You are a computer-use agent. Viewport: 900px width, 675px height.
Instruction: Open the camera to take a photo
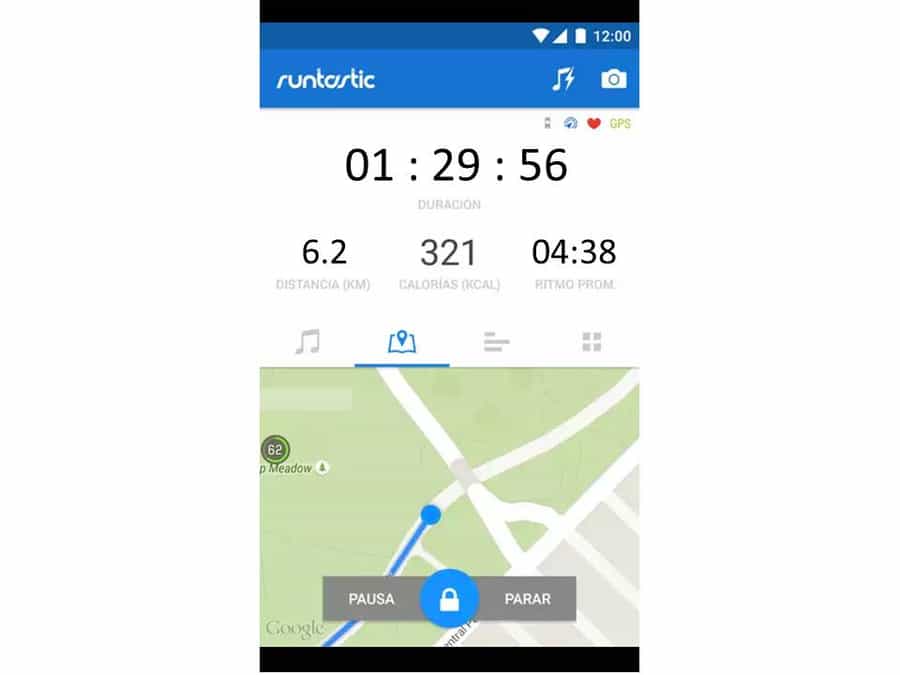(613, 79)
